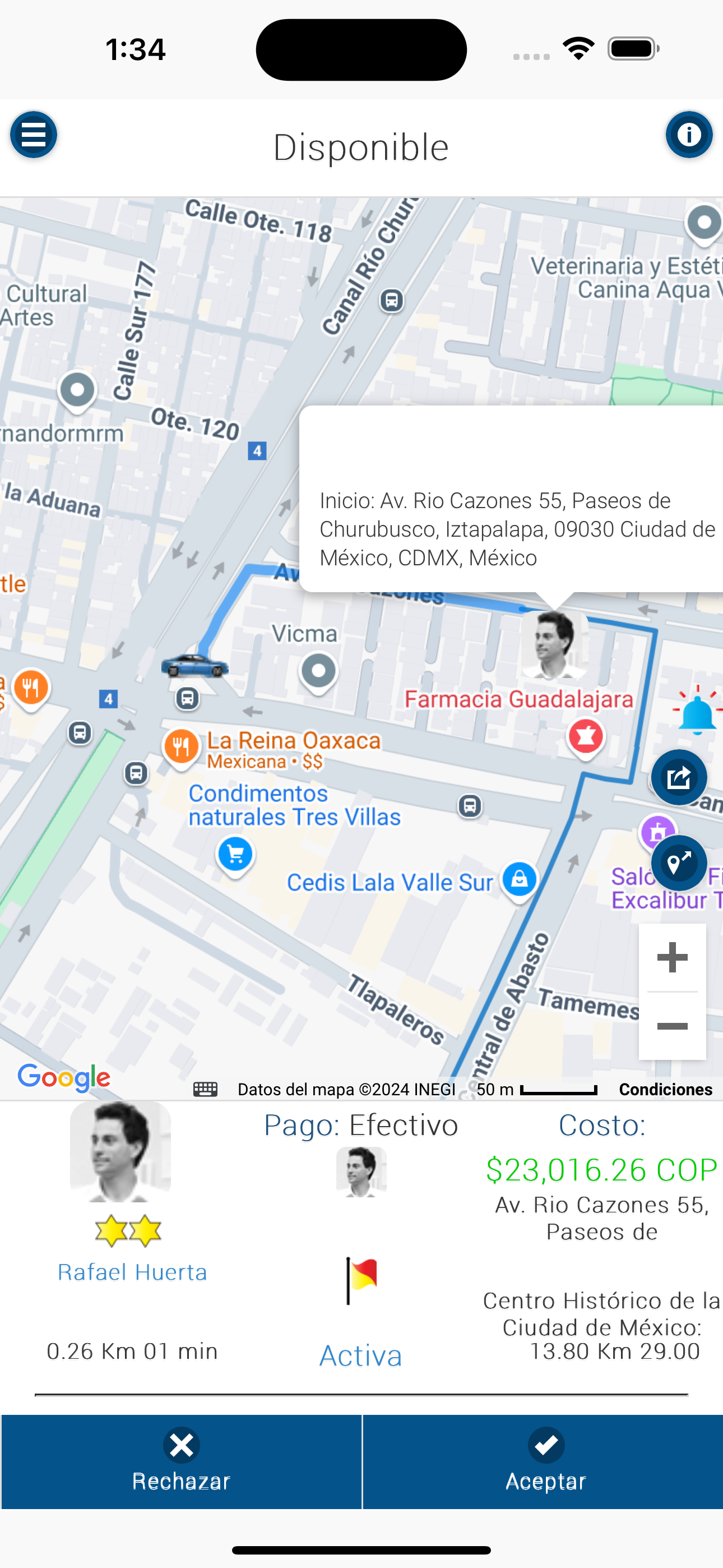Open the Condiciones map terms link
This screenshot has width=723, height=1568.
[x=665, y=1090]
